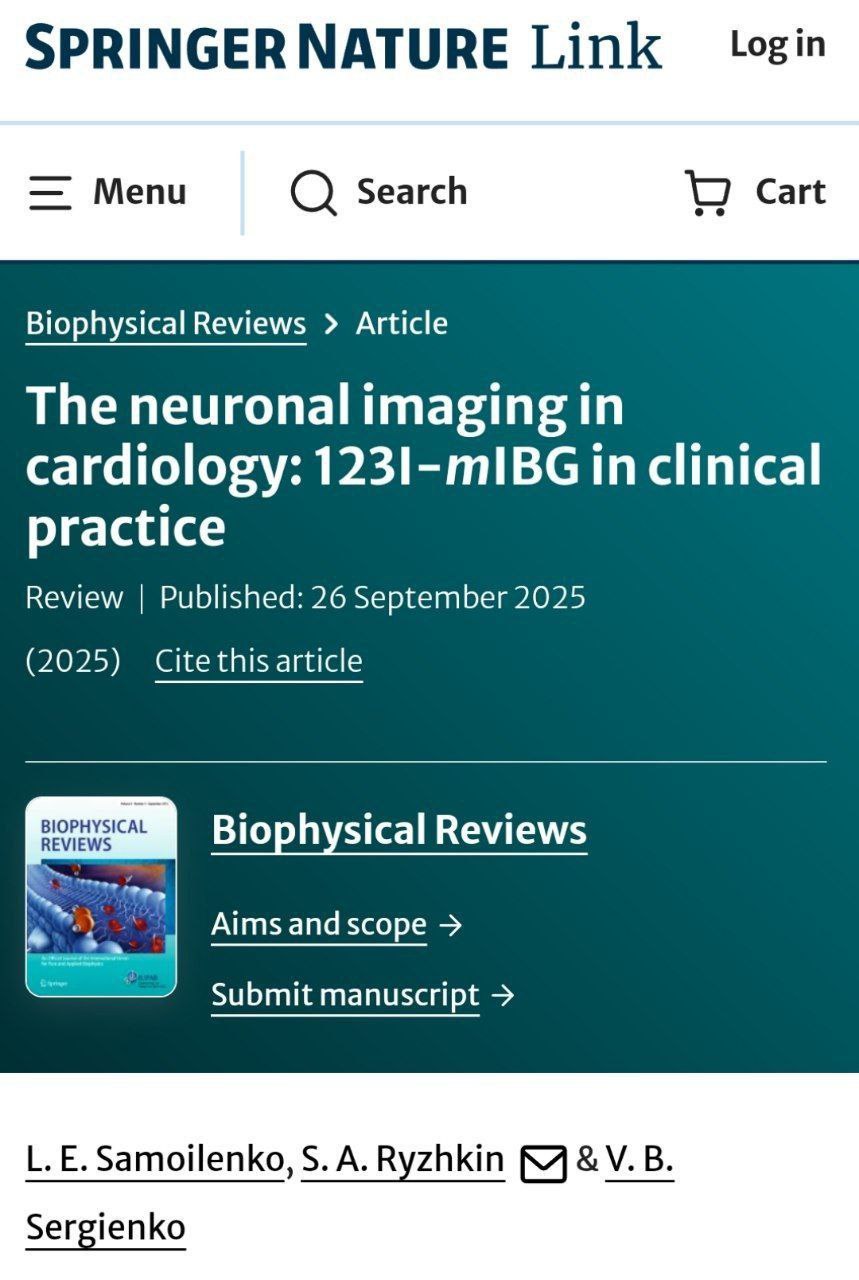Open author S. A. Ryzhkin
The image size is (859, 1280).
[x=402, y=1160]
